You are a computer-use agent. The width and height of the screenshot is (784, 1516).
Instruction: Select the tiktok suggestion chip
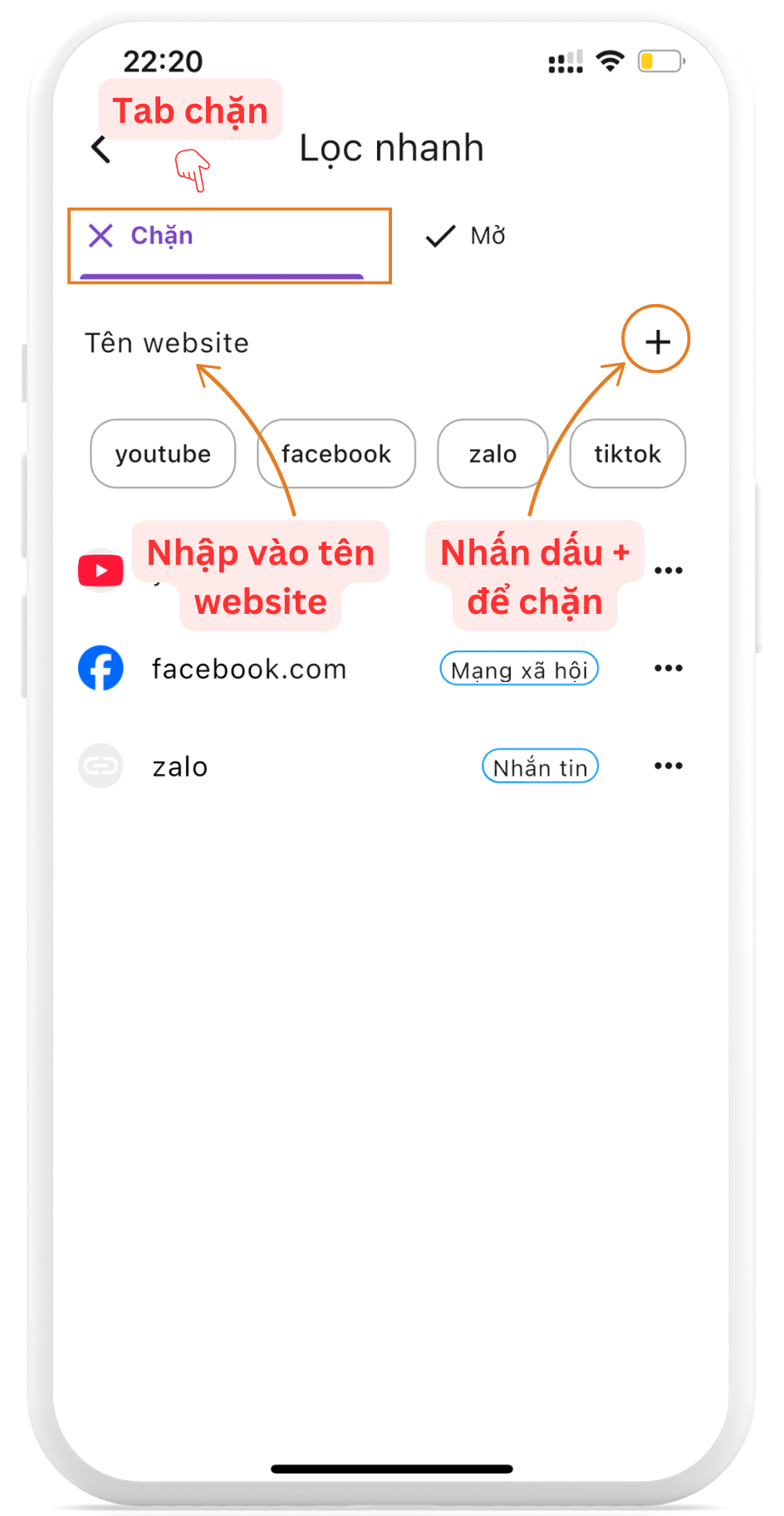(x=627, y=454)
